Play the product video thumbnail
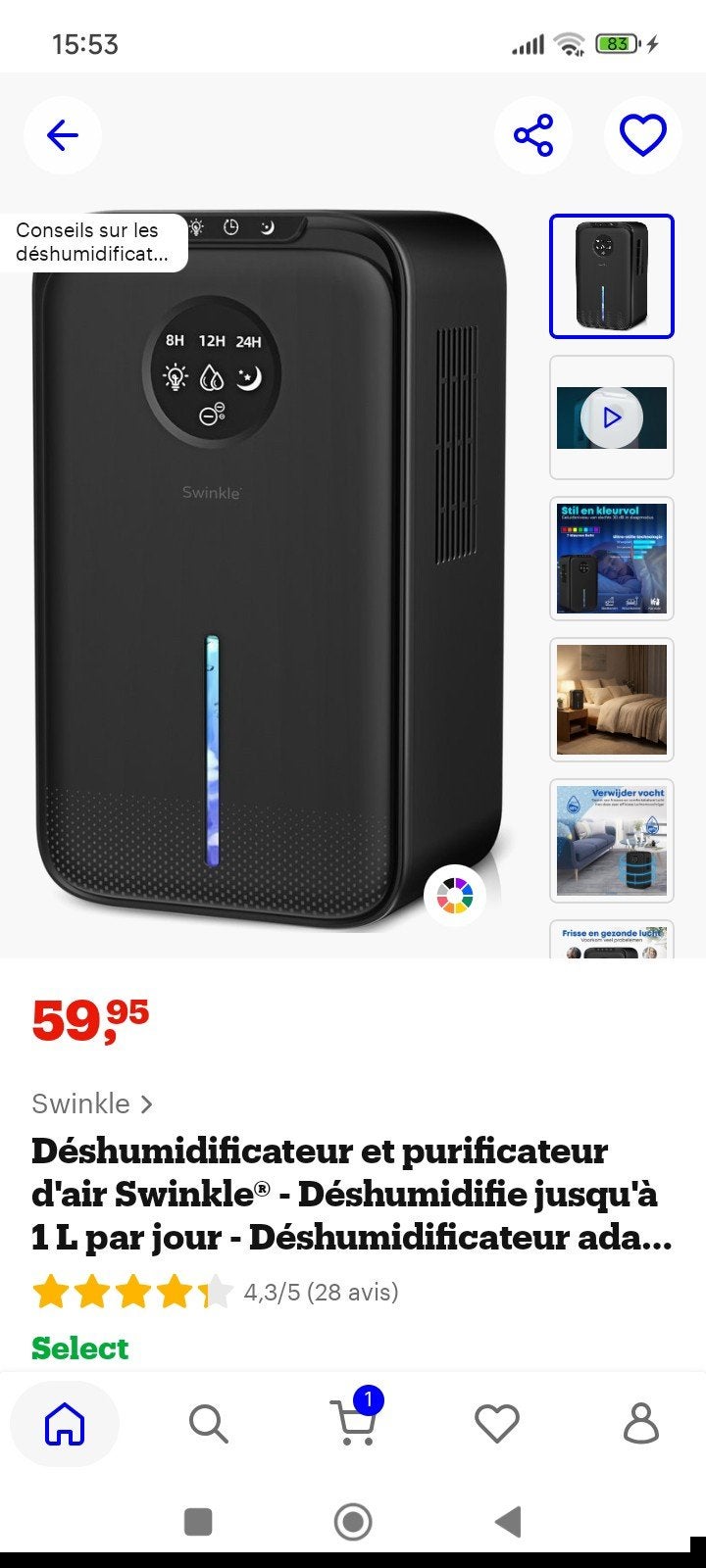 [612, 417]
